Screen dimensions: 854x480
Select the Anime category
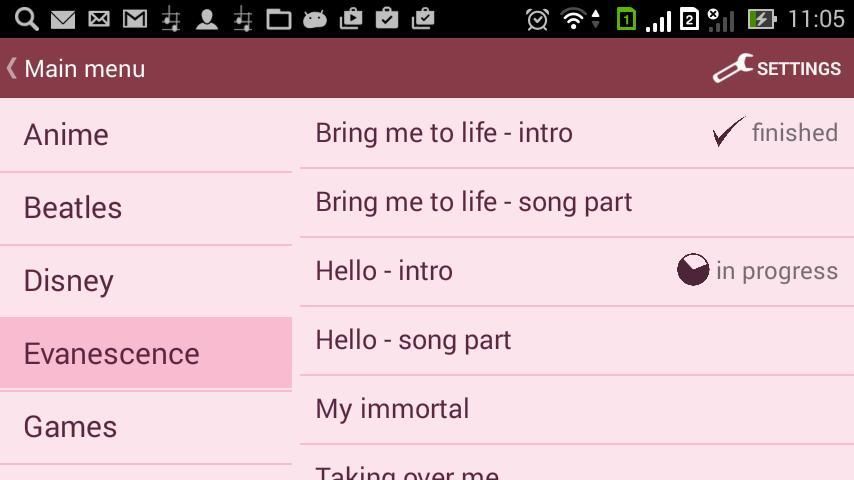click(146, 135)
